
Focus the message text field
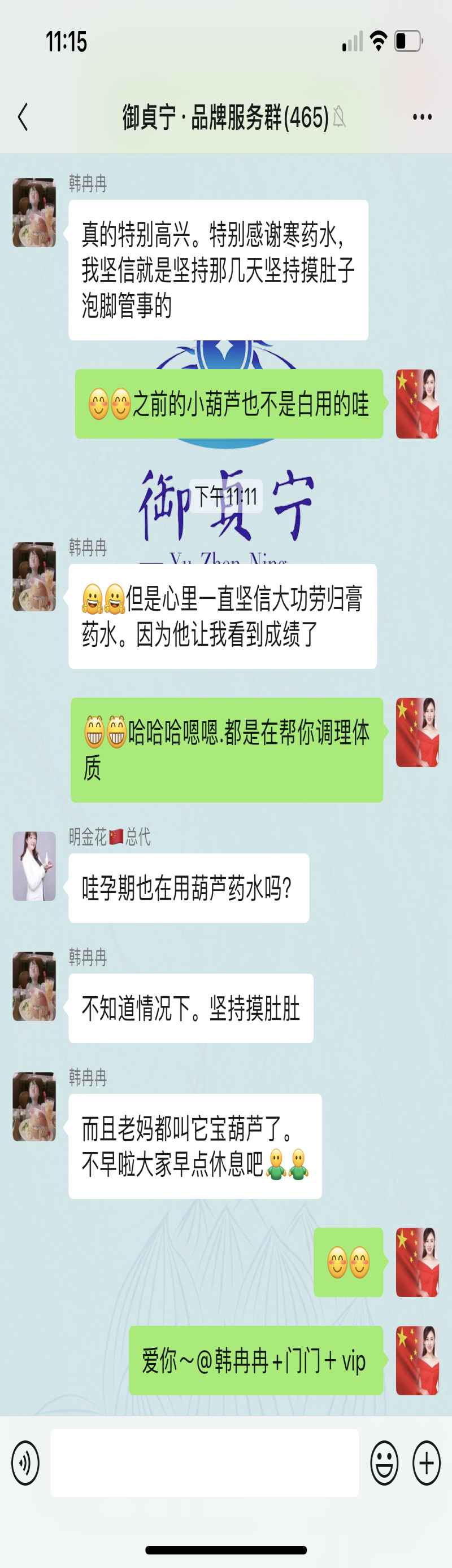[x=204, y=1462]
